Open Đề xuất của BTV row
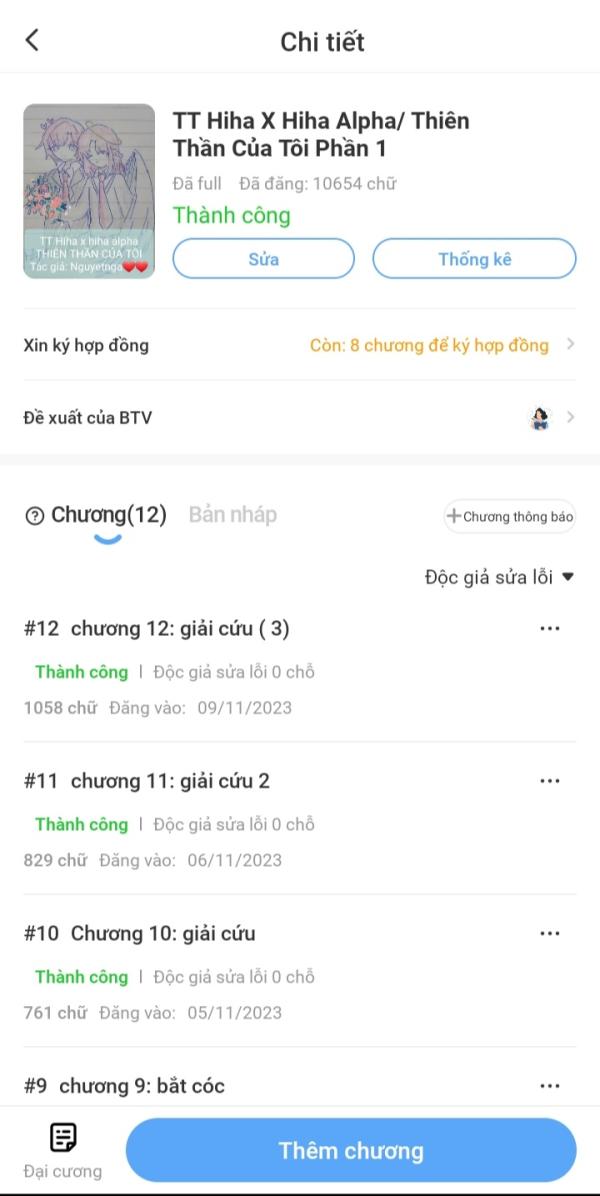Viewport: 600px width, 1196px height. coord(300,418)
